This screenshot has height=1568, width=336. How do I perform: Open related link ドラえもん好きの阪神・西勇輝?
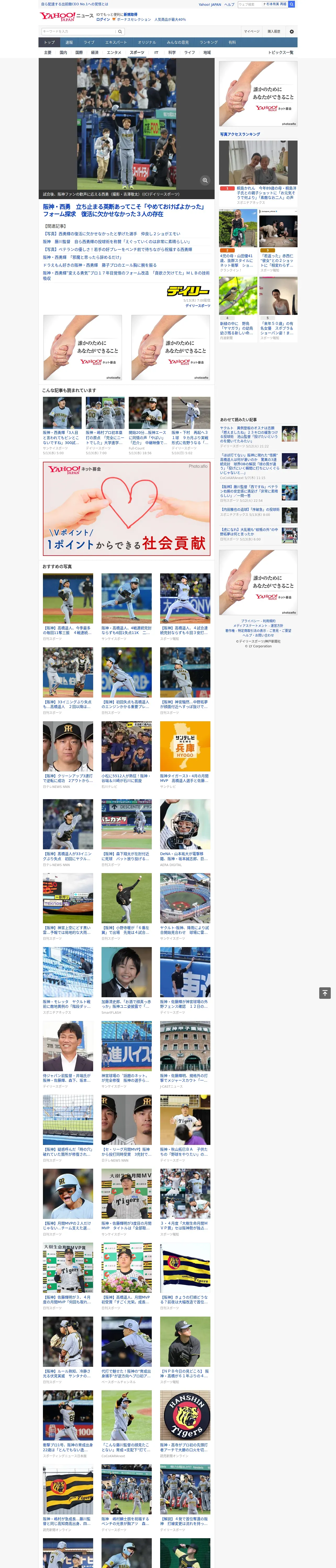pyautogui.click(x=99, y=266)
